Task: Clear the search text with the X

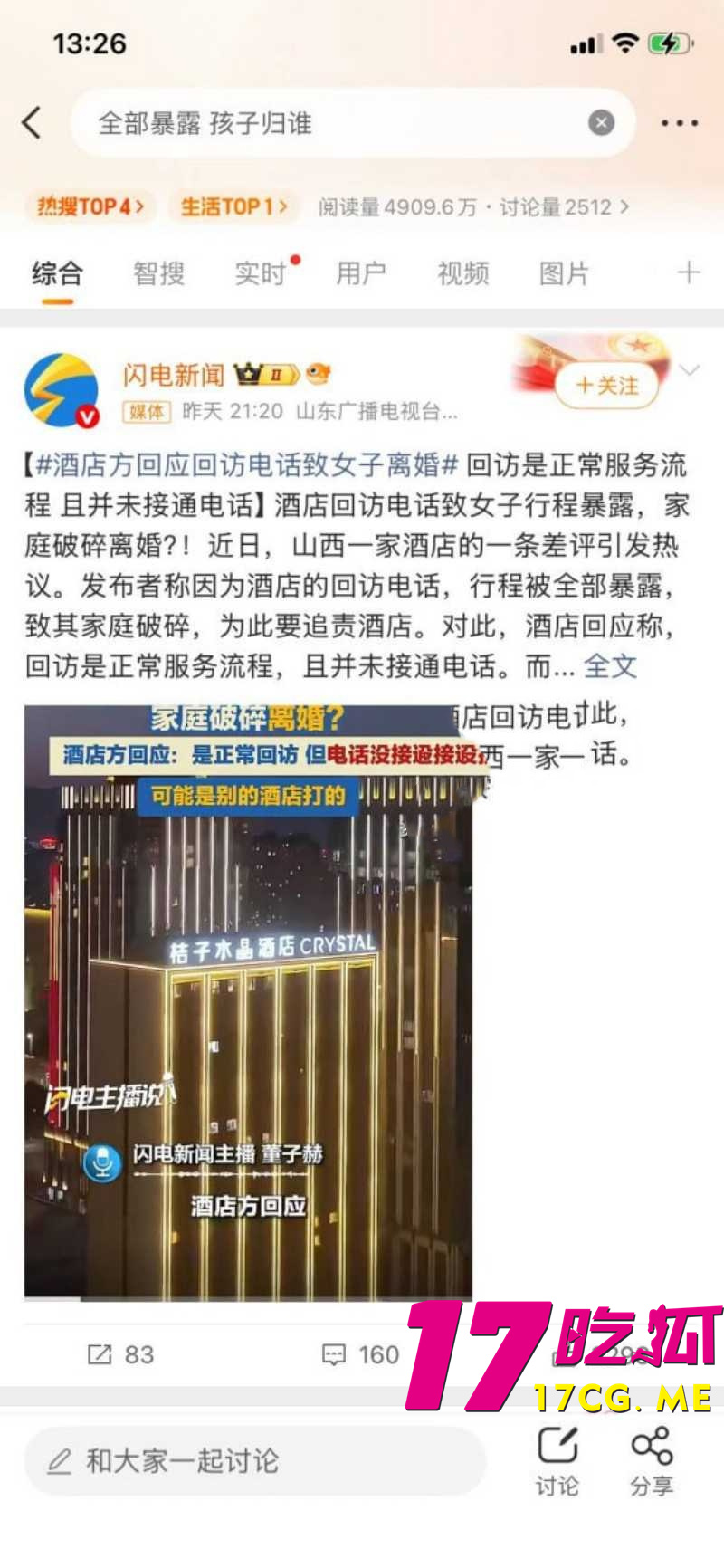Action: click(601, 122)
